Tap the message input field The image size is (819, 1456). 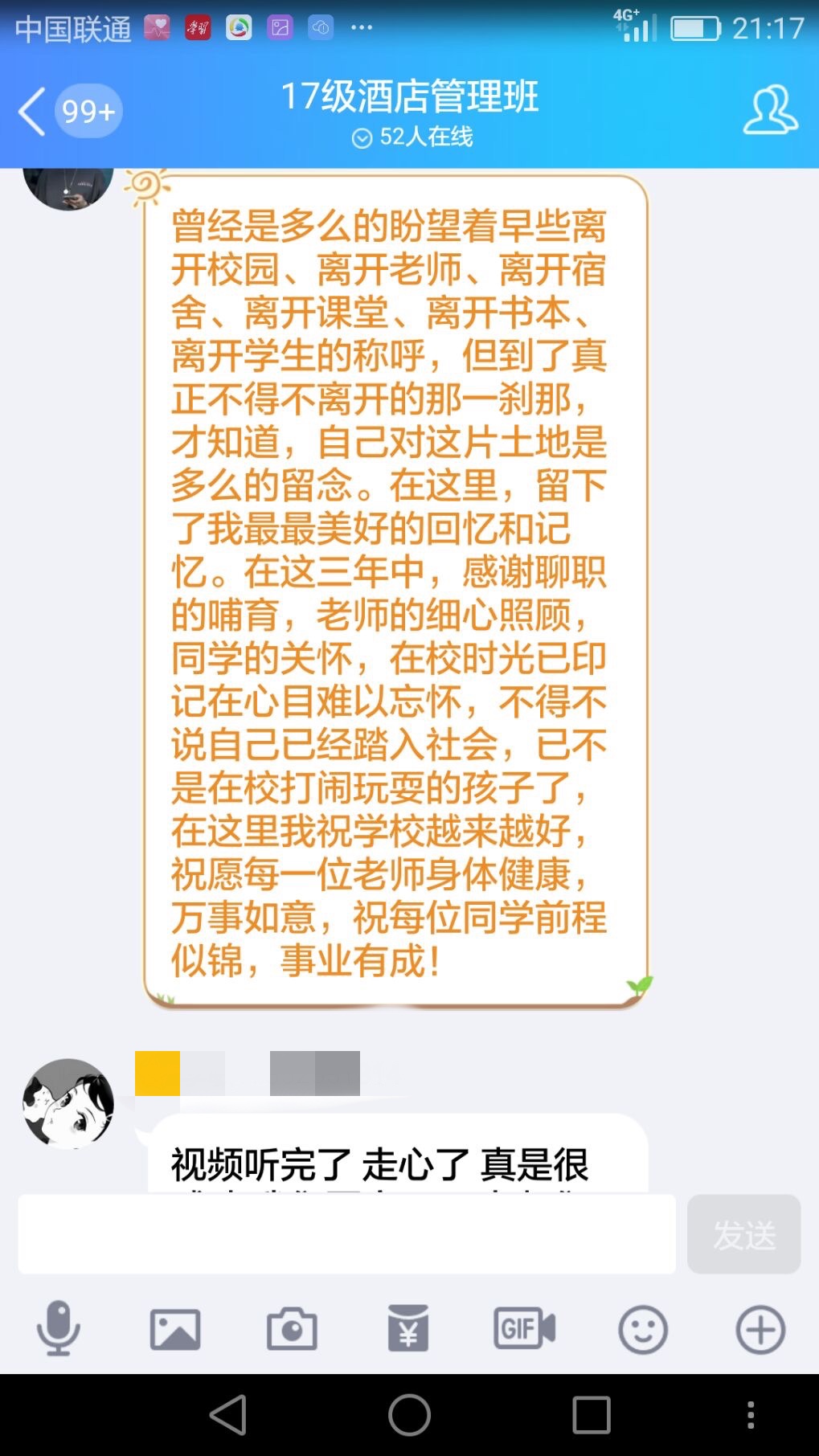click(x=346, y=1233)
